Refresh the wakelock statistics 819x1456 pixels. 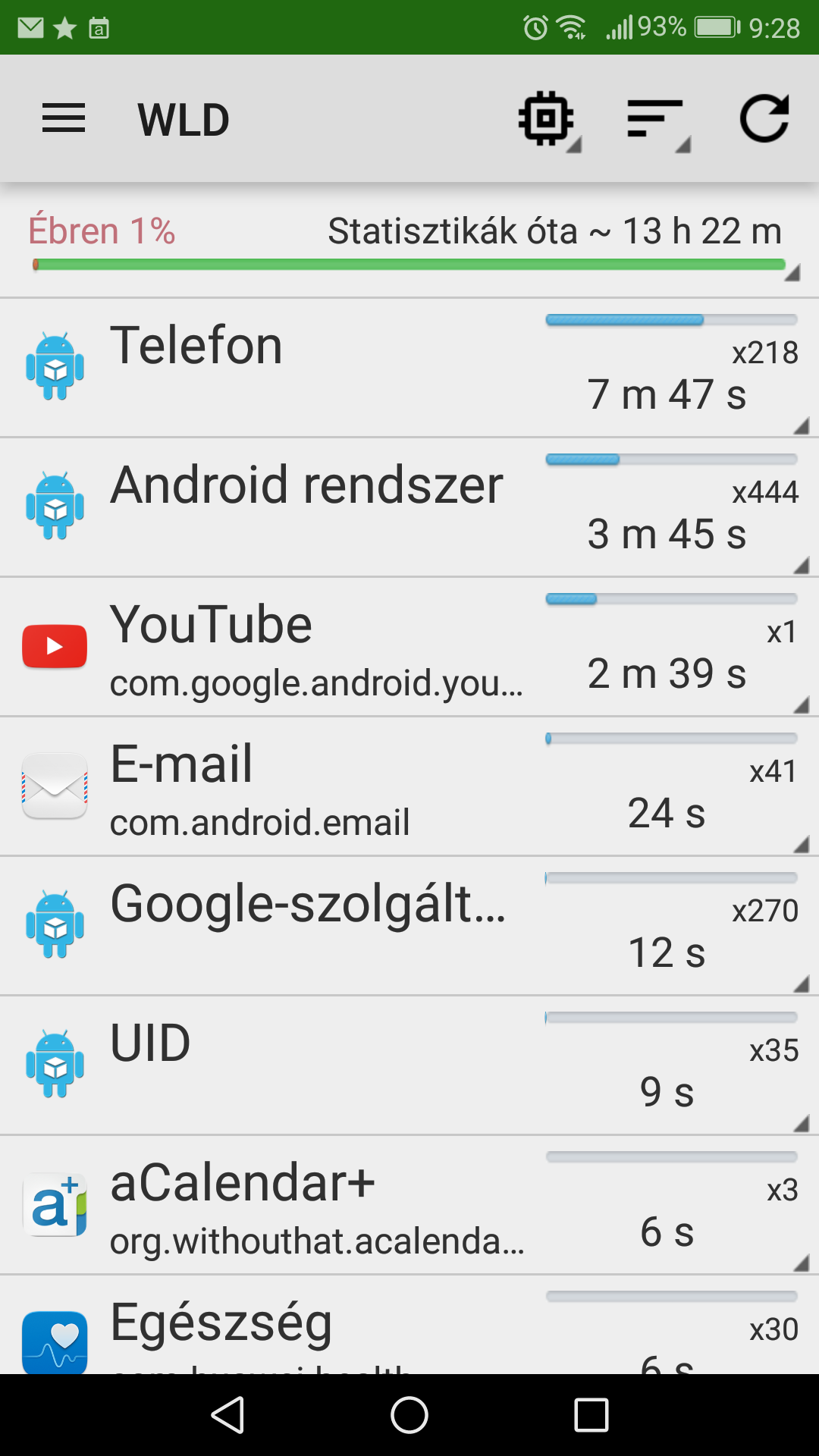[764, 119]
